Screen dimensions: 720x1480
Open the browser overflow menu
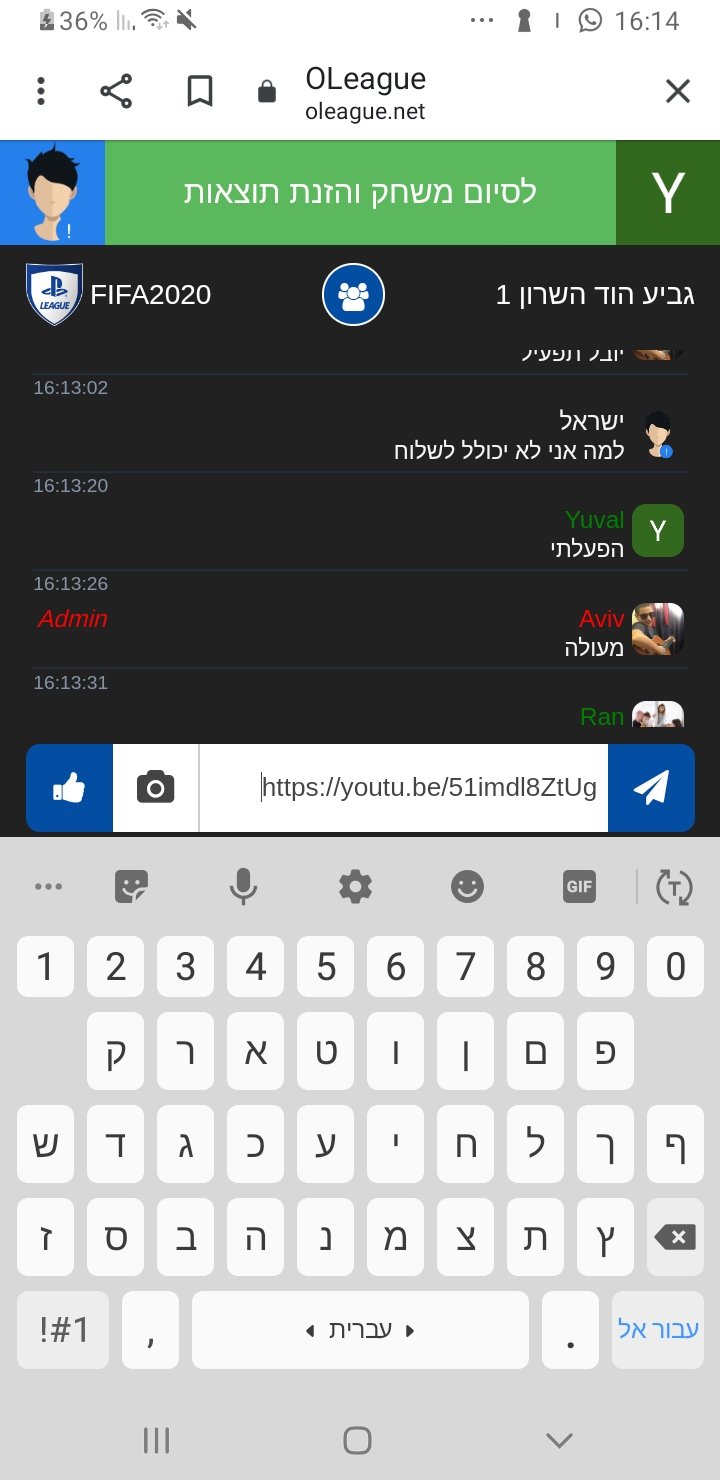40,92
